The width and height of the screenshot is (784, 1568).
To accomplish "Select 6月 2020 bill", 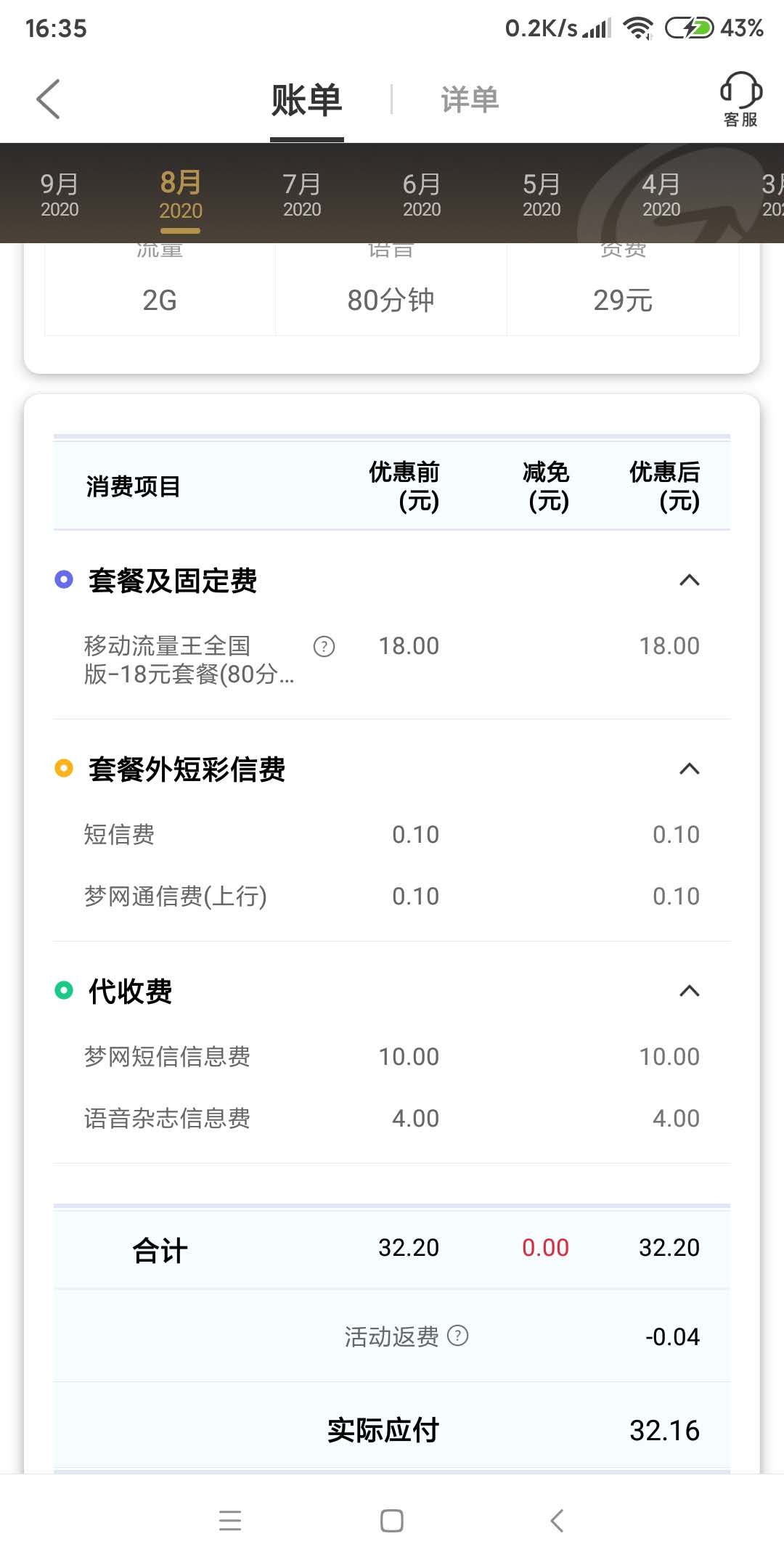I will click(x=422, y=195).
